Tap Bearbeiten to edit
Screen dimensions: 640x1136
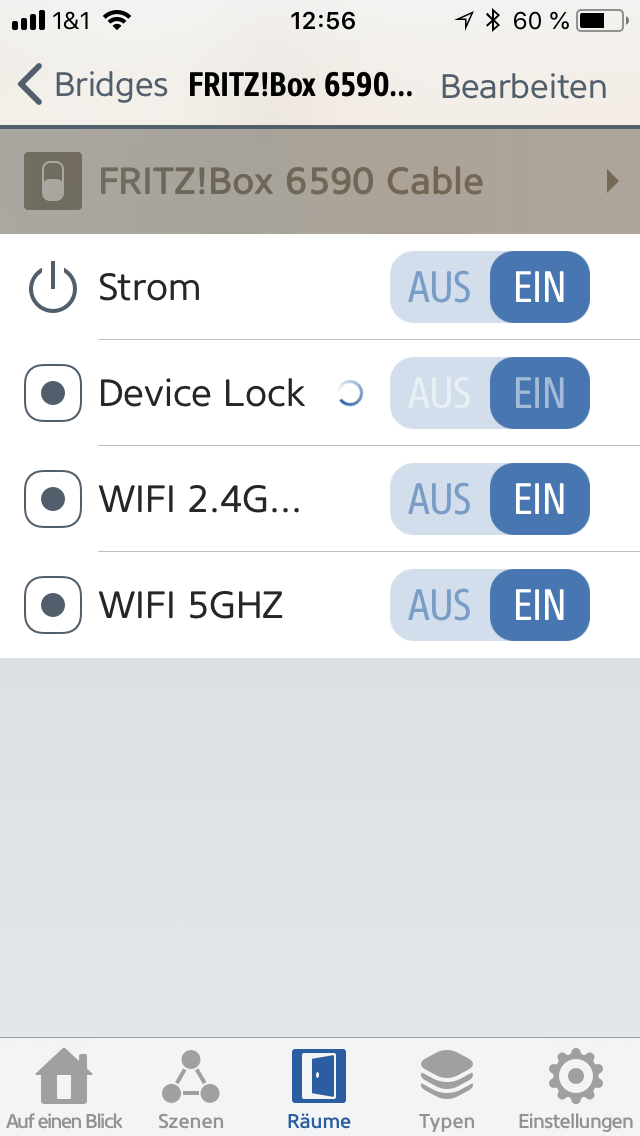523,87
